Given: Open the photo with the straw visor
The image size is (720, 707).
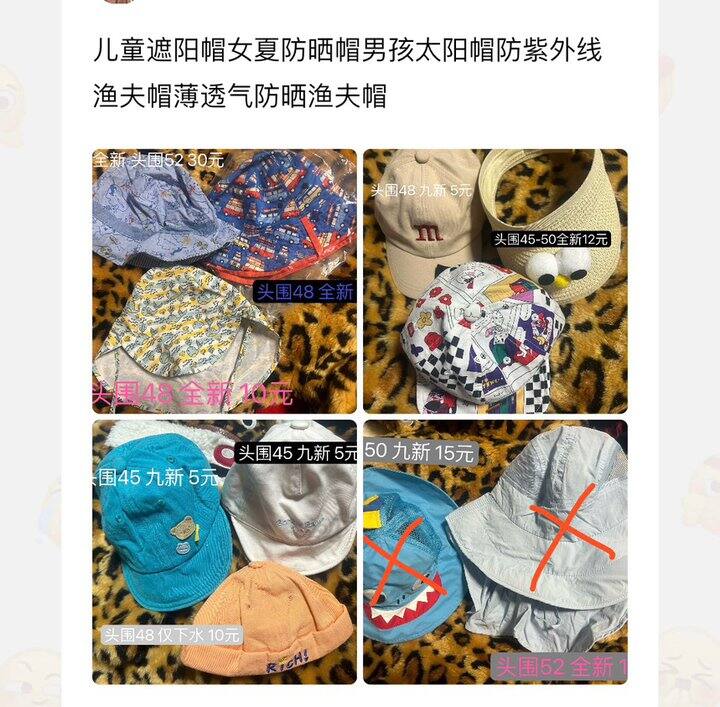Looking at the screenshot, I should pyautogui.click(x=495, y=281).
